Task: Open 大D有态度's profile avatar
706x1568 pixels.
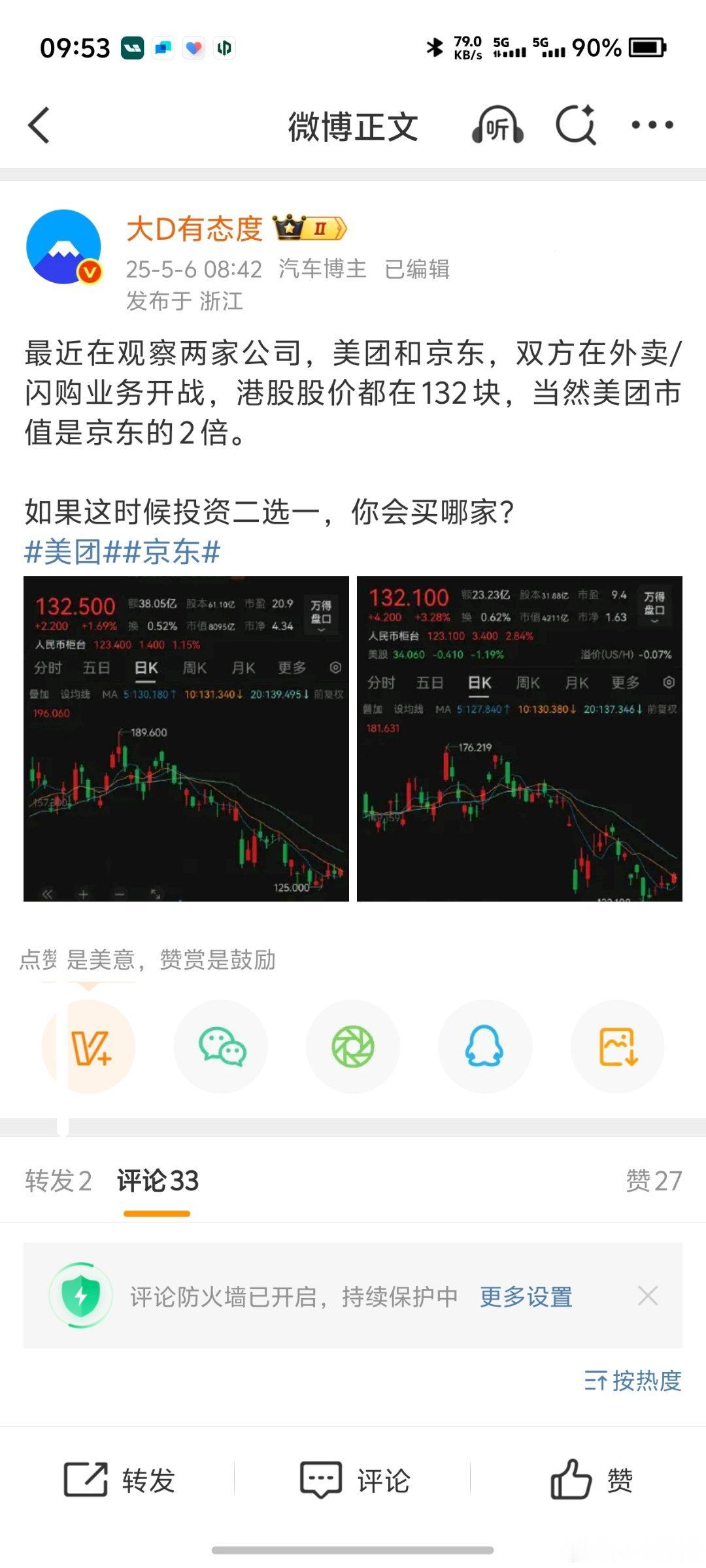Action: [x=64, y=246]
